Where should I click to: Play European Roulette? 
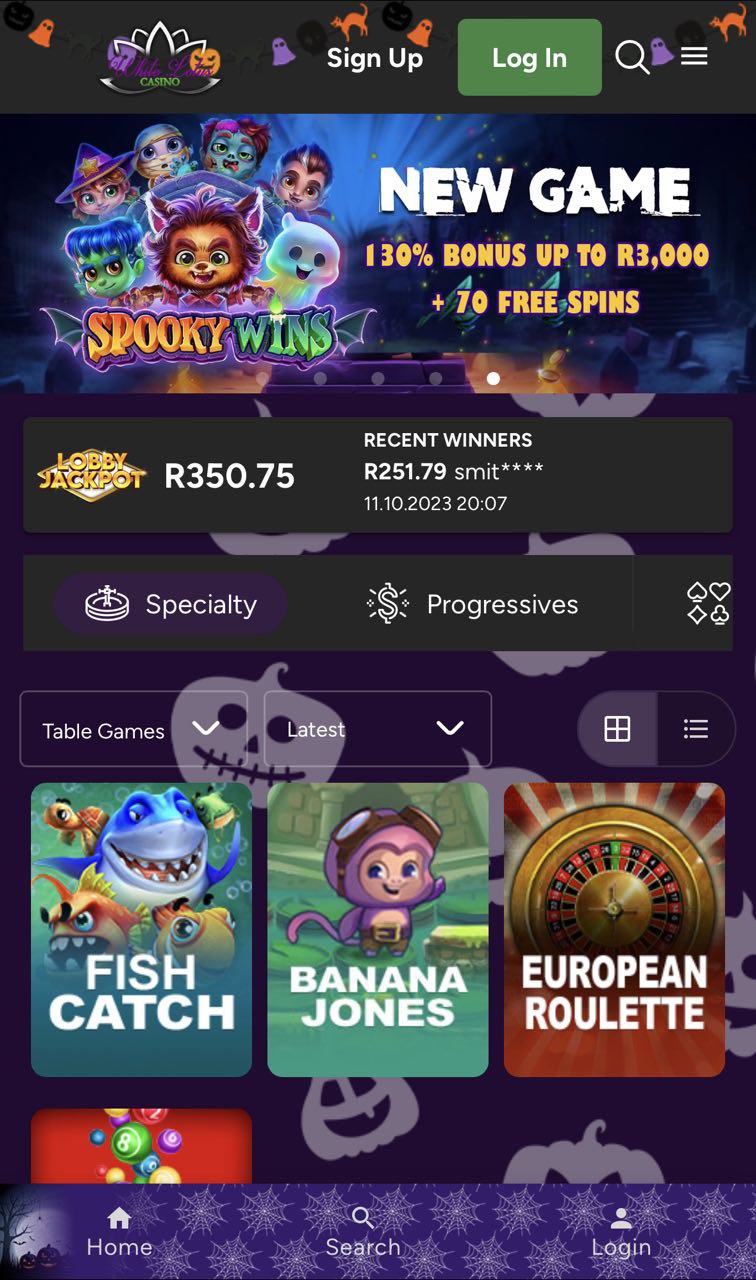[x=614, y=929]
